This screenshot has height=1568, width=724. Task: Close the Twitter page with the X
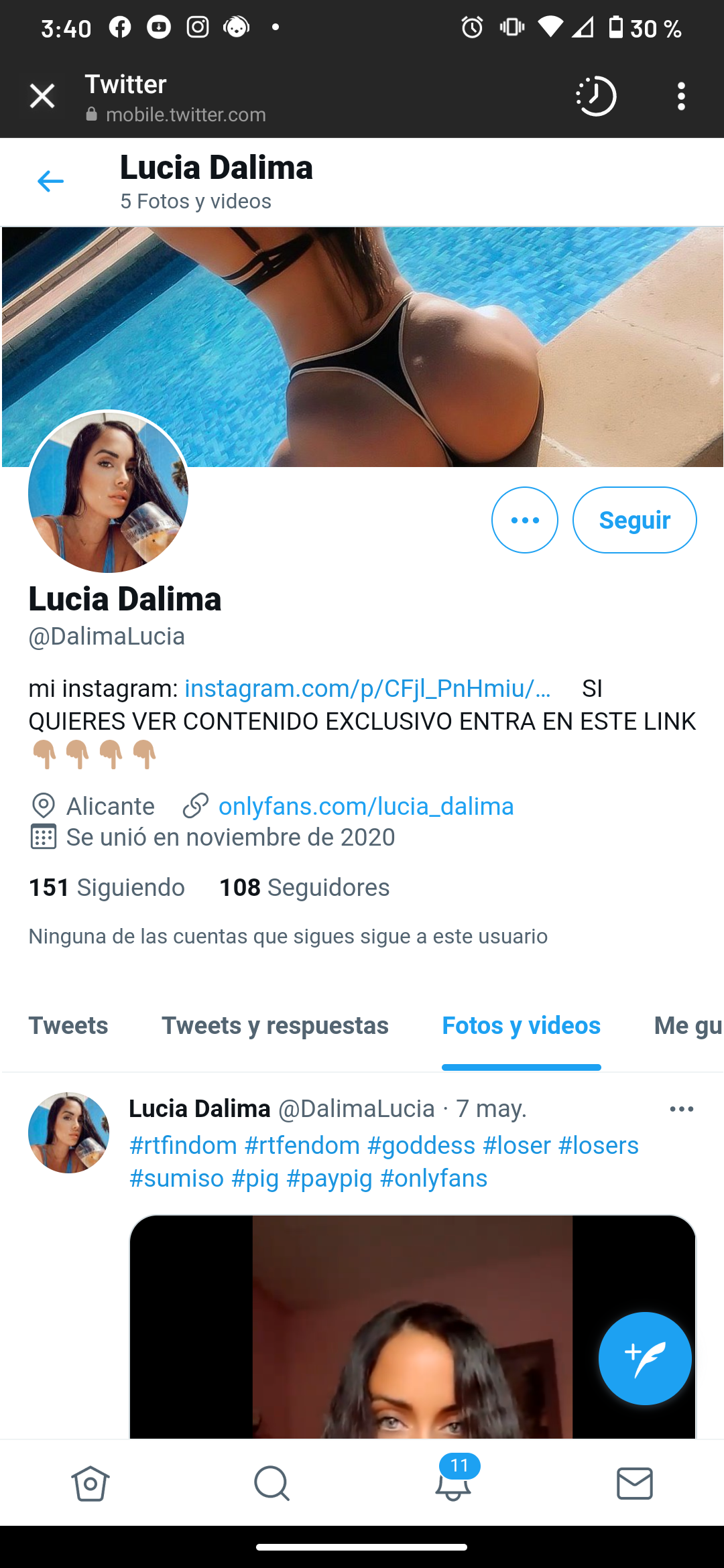coord(42,96)
